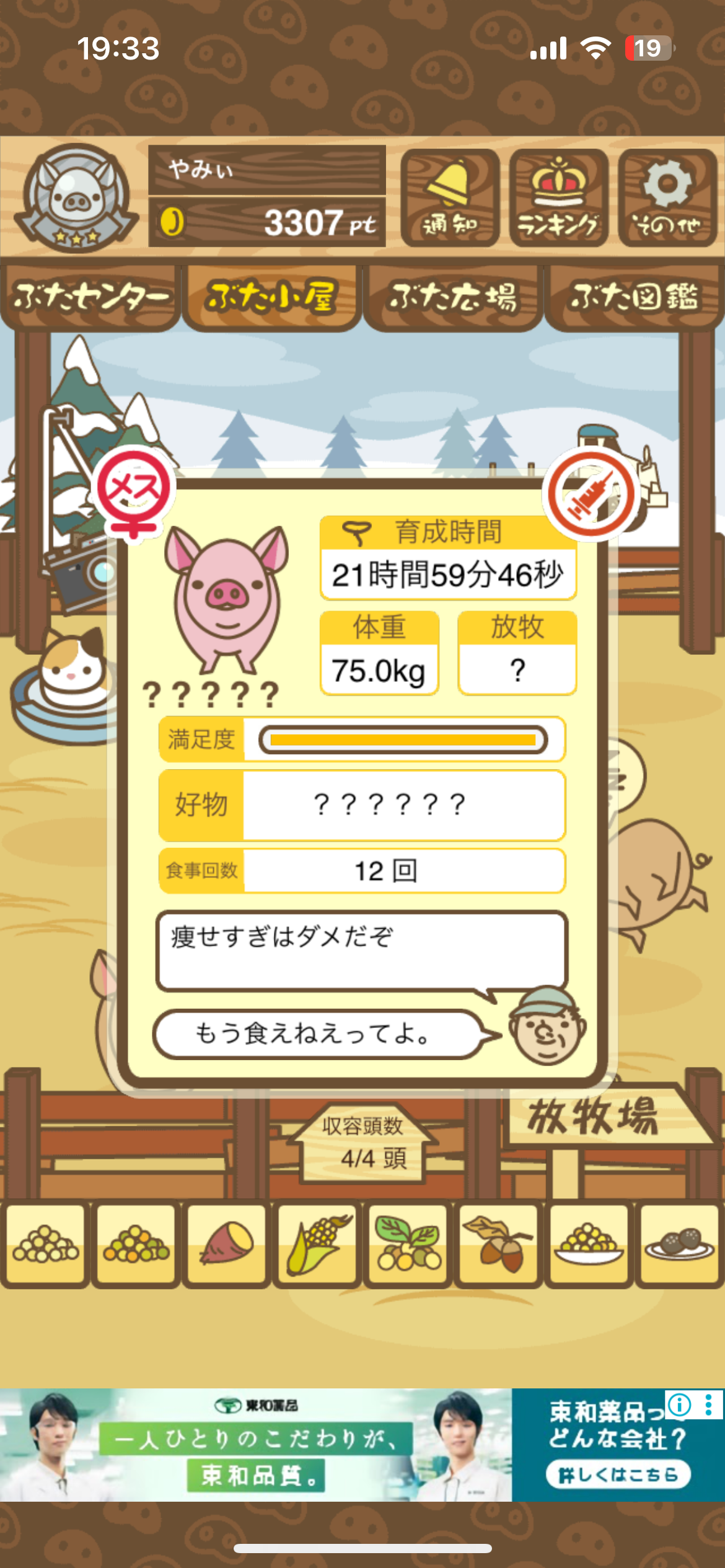Image resolution: width=725 pixels, height=1568 pixels.
Task: Open the ad info icon
Action: [680, 1405]
